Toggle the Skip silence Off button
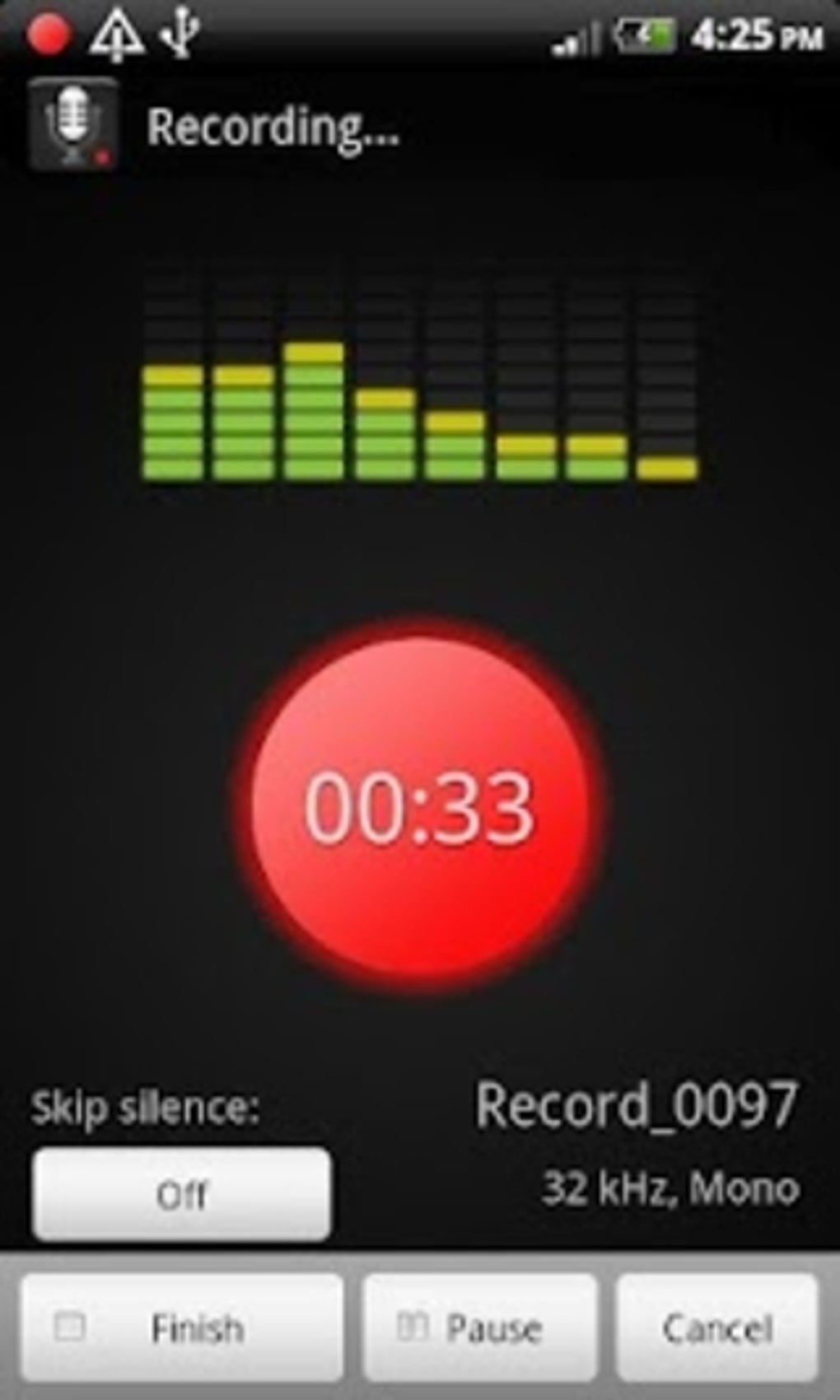 [182, 1194]
